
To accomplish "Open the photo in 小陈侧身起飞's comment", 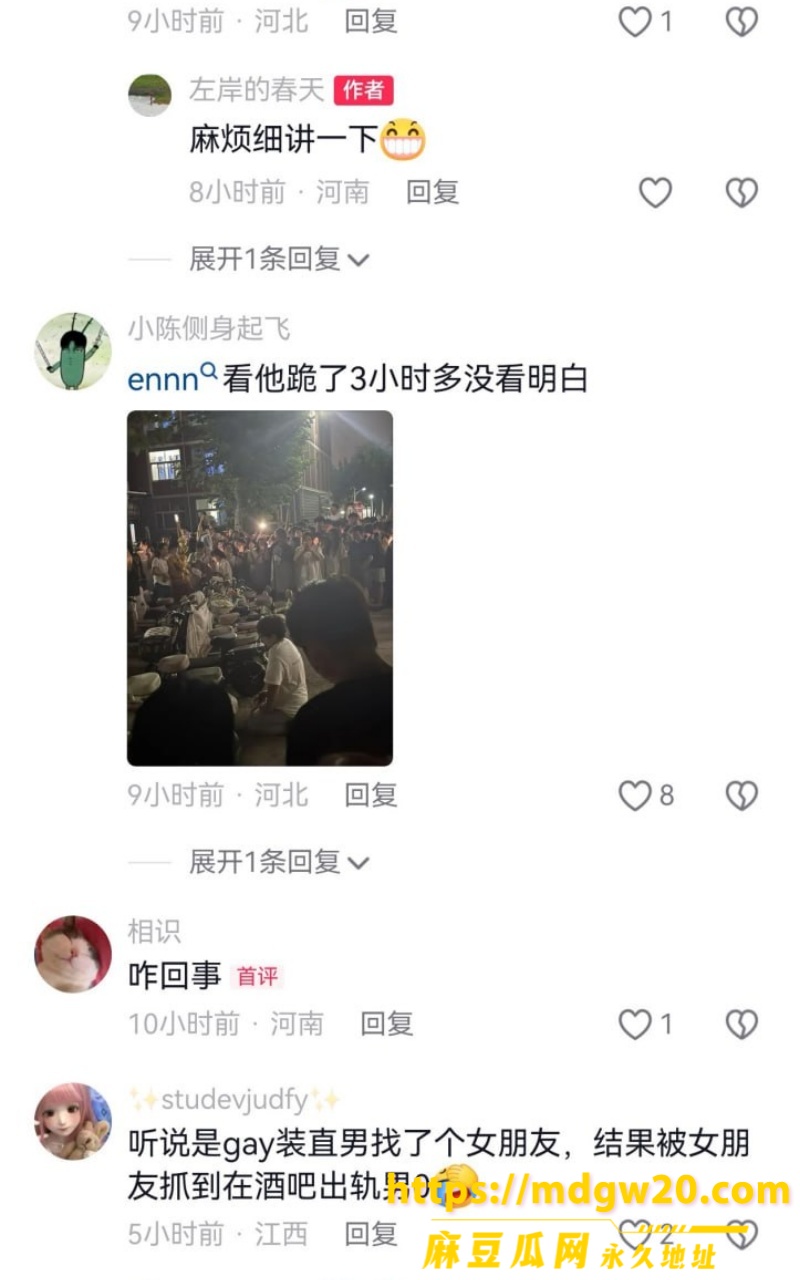I will point(260,588).
